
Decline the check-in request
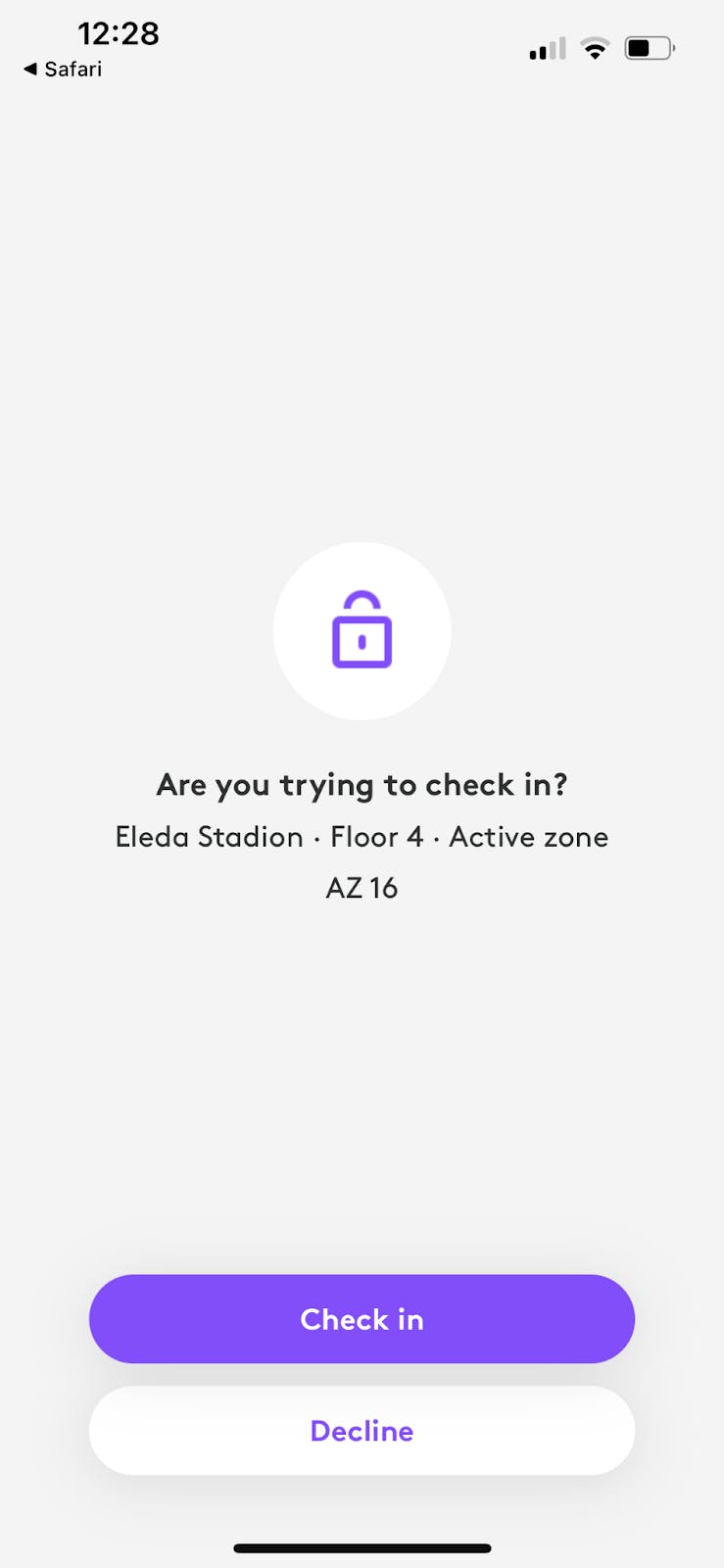(362, 1431)
